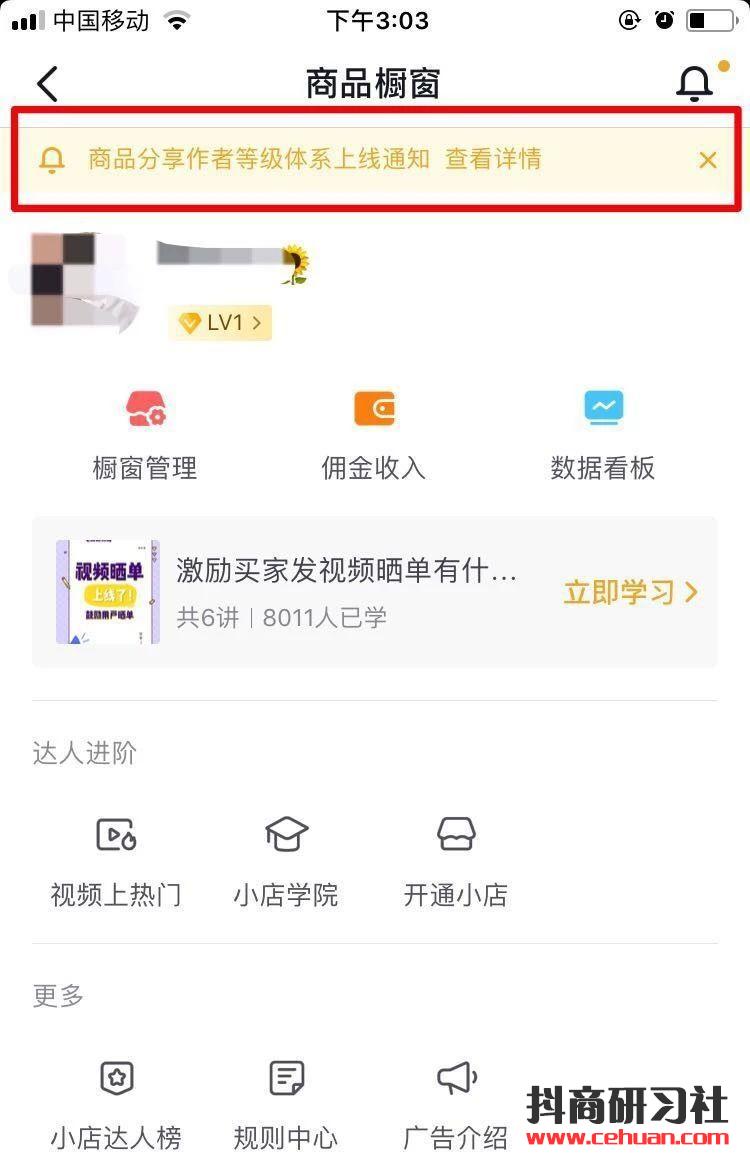Select 开通小店

click(x=456, y=858)
